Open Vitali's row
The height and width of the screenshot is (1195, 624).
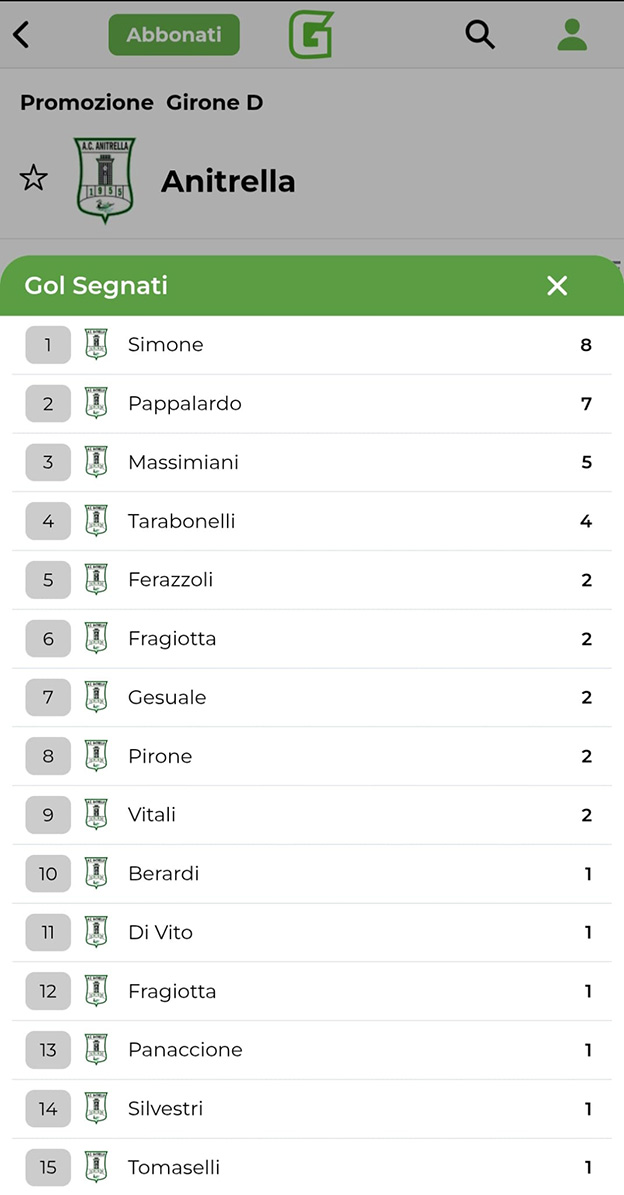312,815
